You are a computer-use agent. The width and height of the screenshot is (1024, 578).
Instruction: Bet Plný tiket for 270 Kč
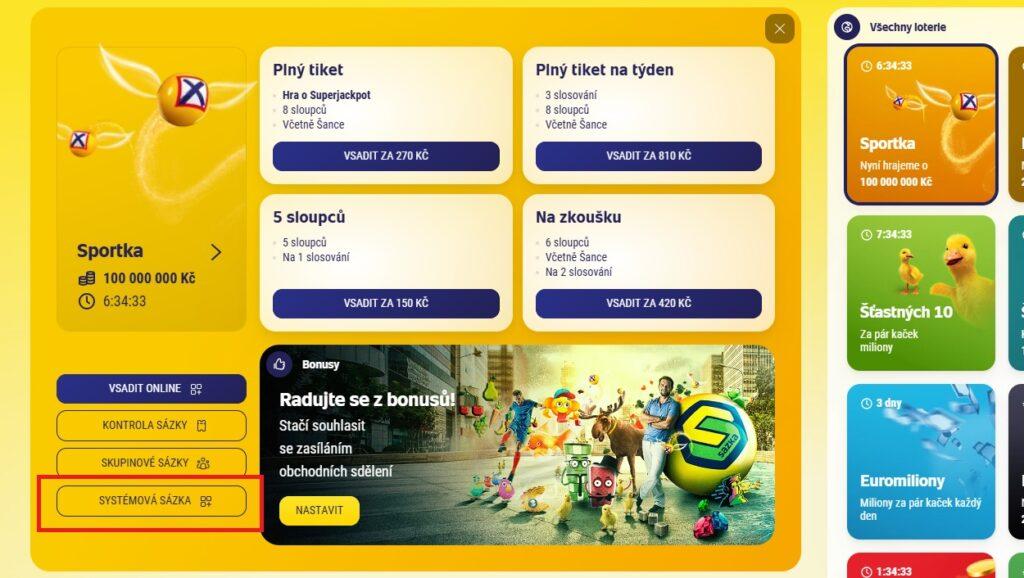[385, 156]
